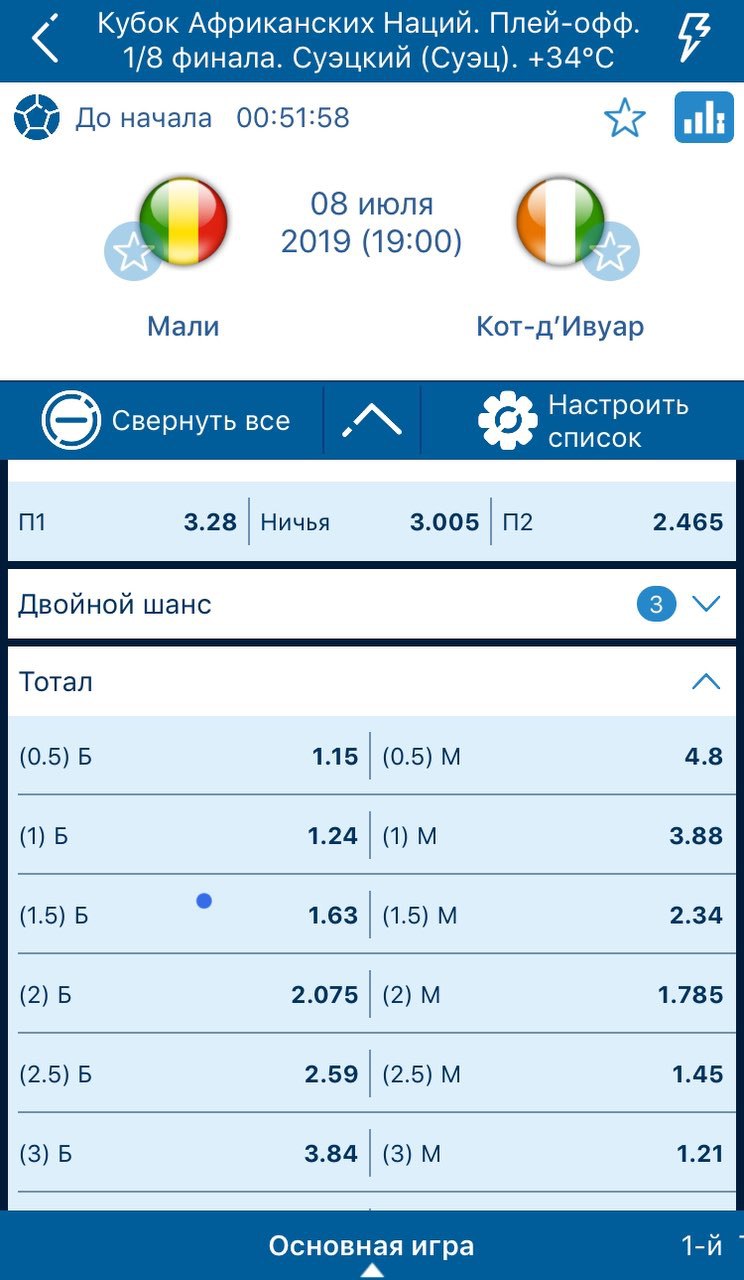This screenshot has width=744, height=1280.
Task: Select П2 odds 2.465
Action: [612, 522]
